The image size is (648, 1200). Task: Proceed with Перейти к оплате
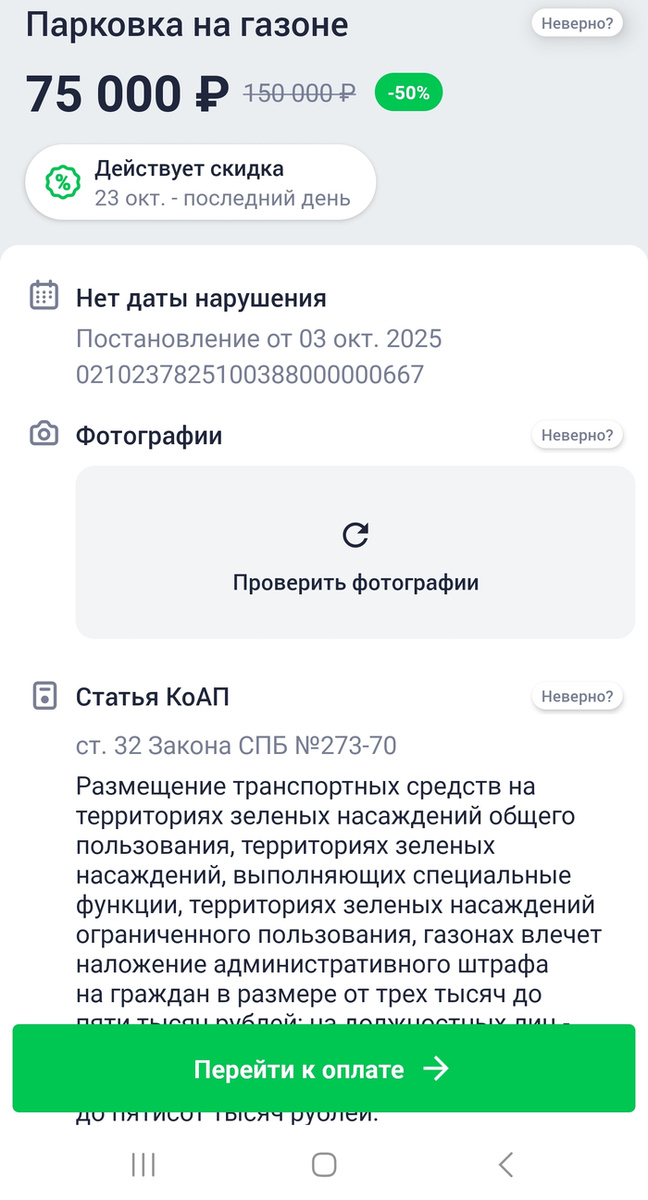323,1069
